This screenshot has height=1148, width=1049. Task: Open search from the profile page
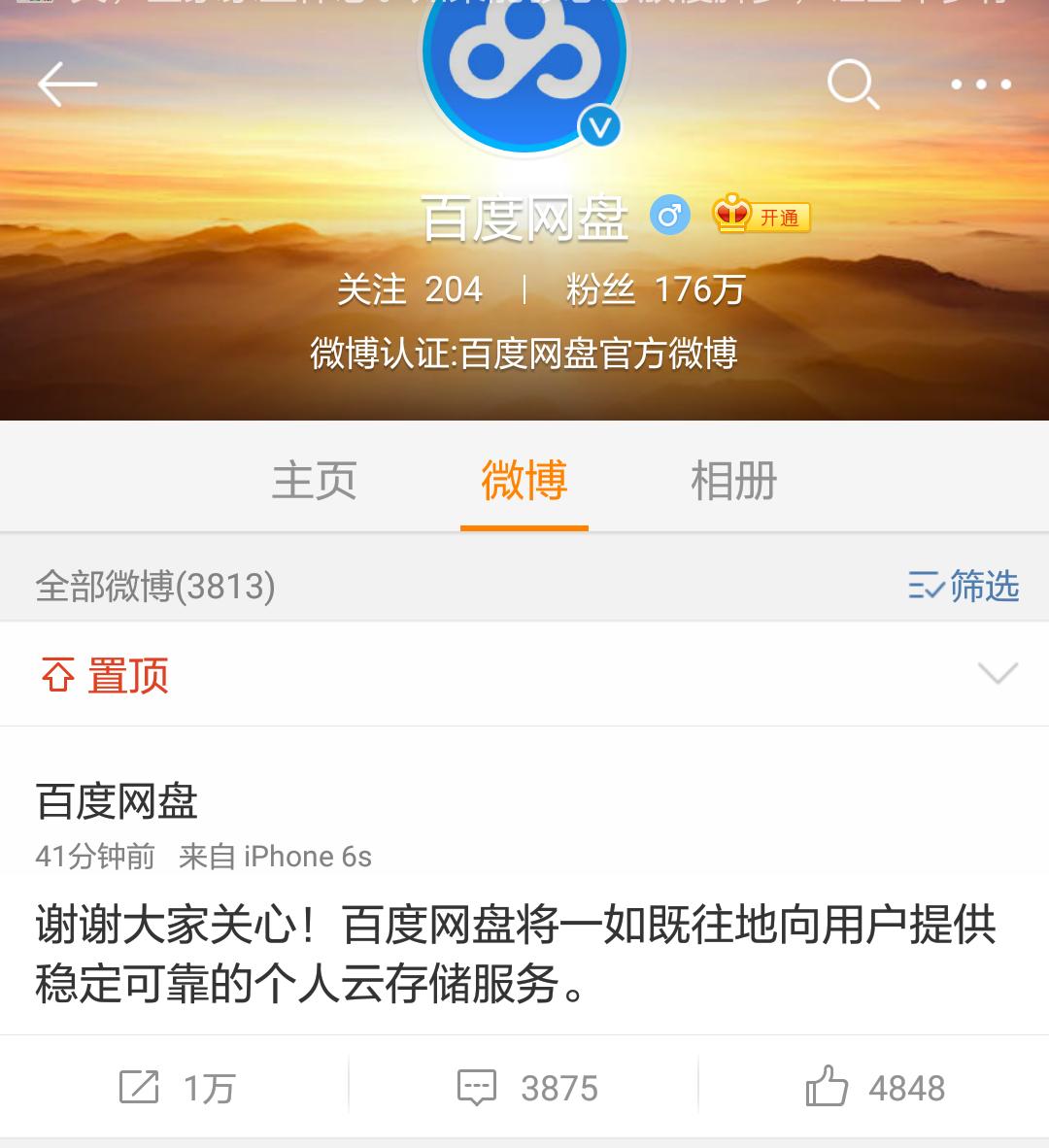coord(853,85)
